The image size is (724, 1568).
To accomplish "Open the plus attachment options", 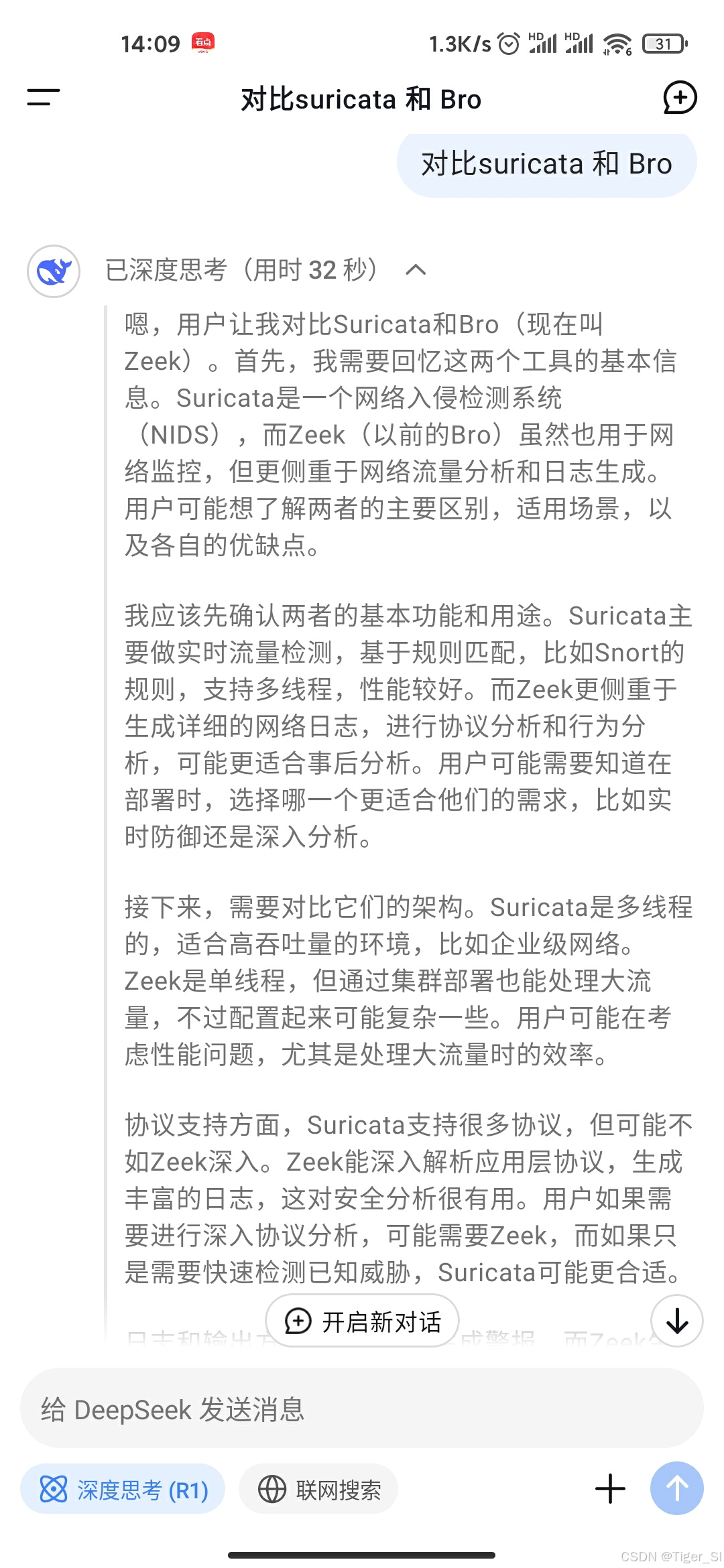I will (x=610, y=1489).
